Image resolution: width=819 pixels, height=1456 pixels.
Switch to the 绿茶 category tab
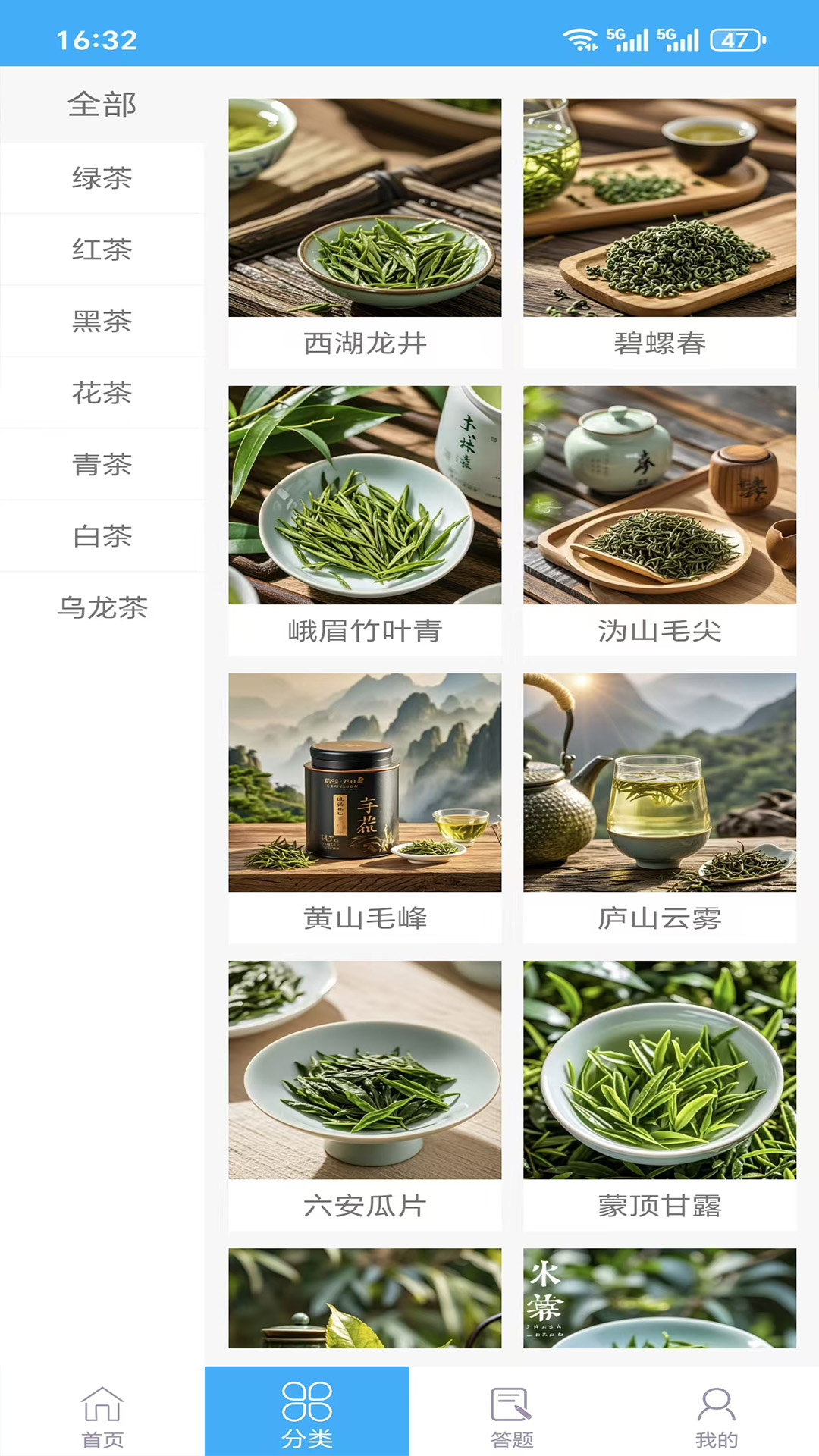point(102,178)
